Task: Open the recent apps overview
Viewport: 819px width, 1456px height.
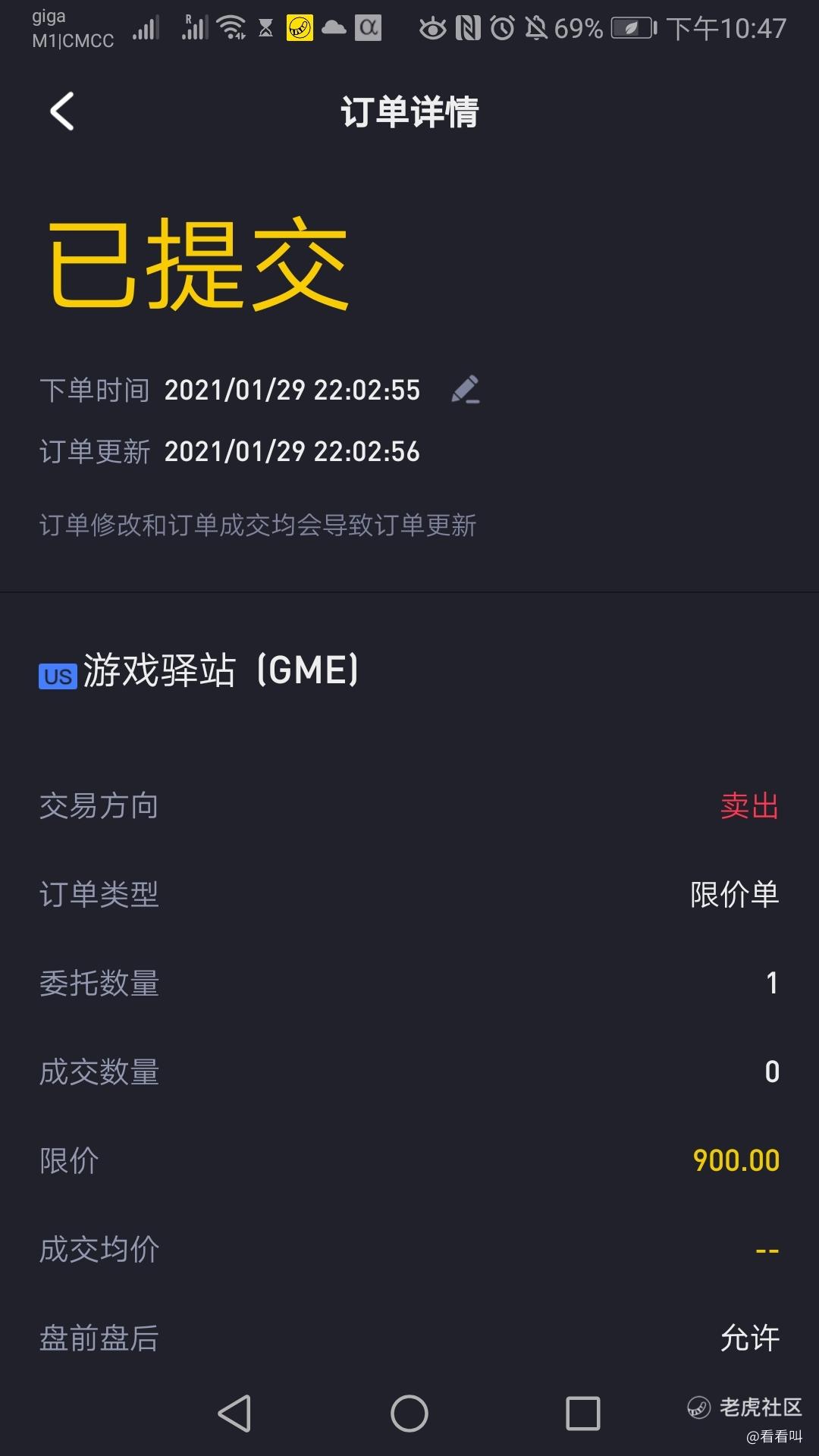Action: pos(582,1414)
